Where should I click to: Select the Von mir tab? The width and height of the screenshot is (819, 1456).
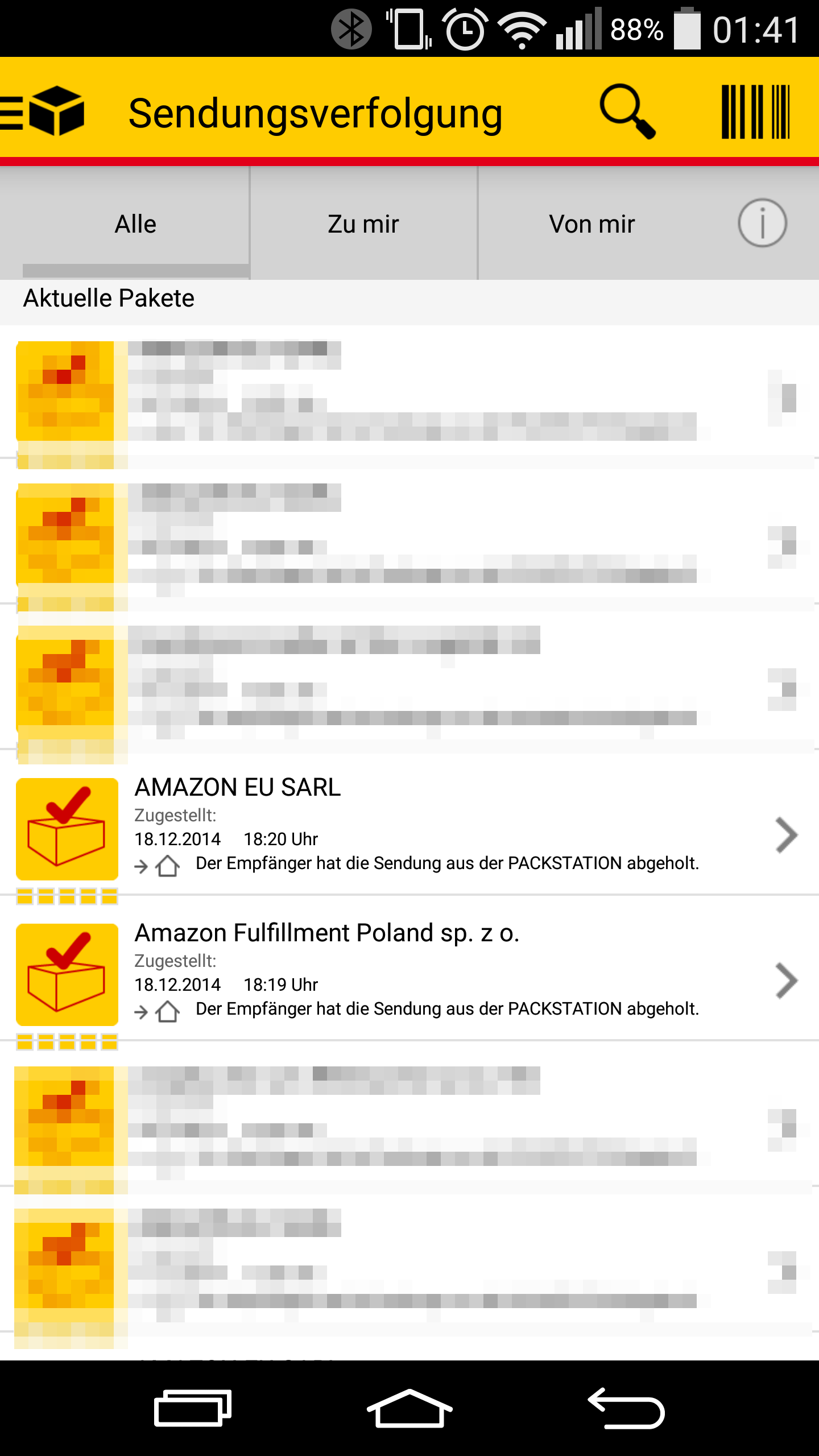tap(591, 224)
